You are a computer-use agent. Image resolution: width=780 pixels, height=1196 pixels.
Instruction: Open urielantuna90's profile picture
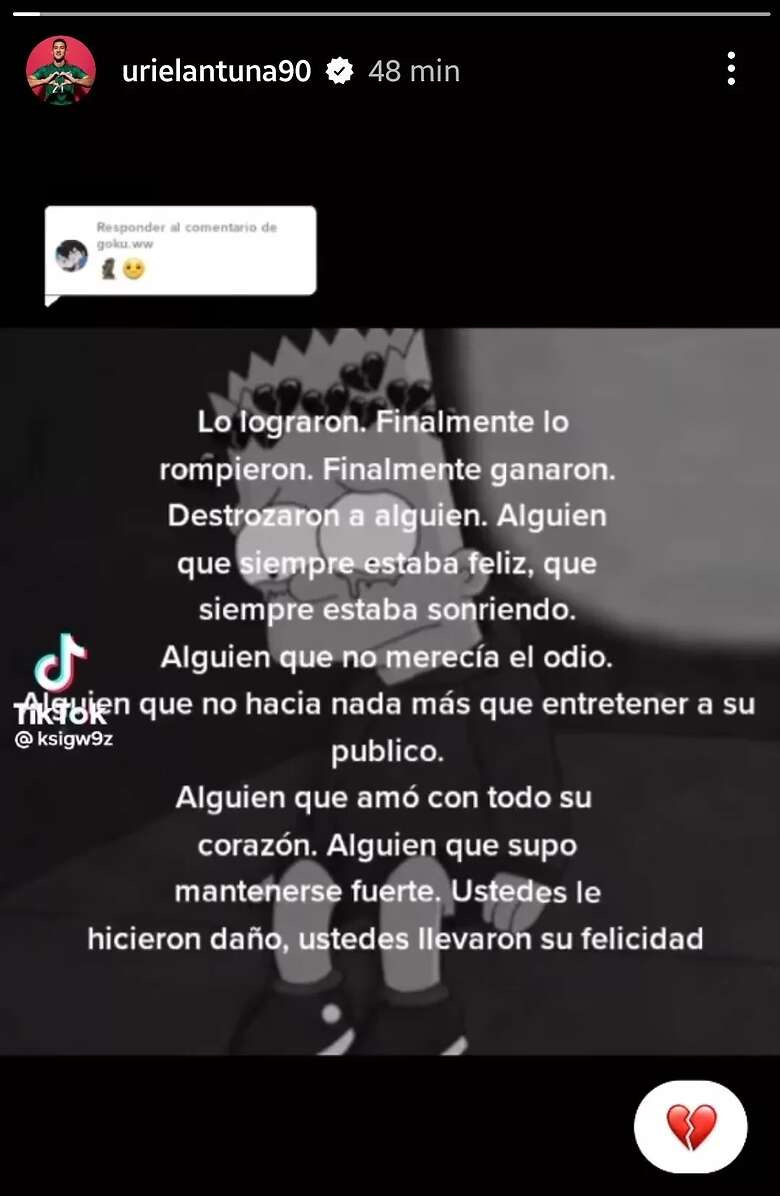point(61,71)
